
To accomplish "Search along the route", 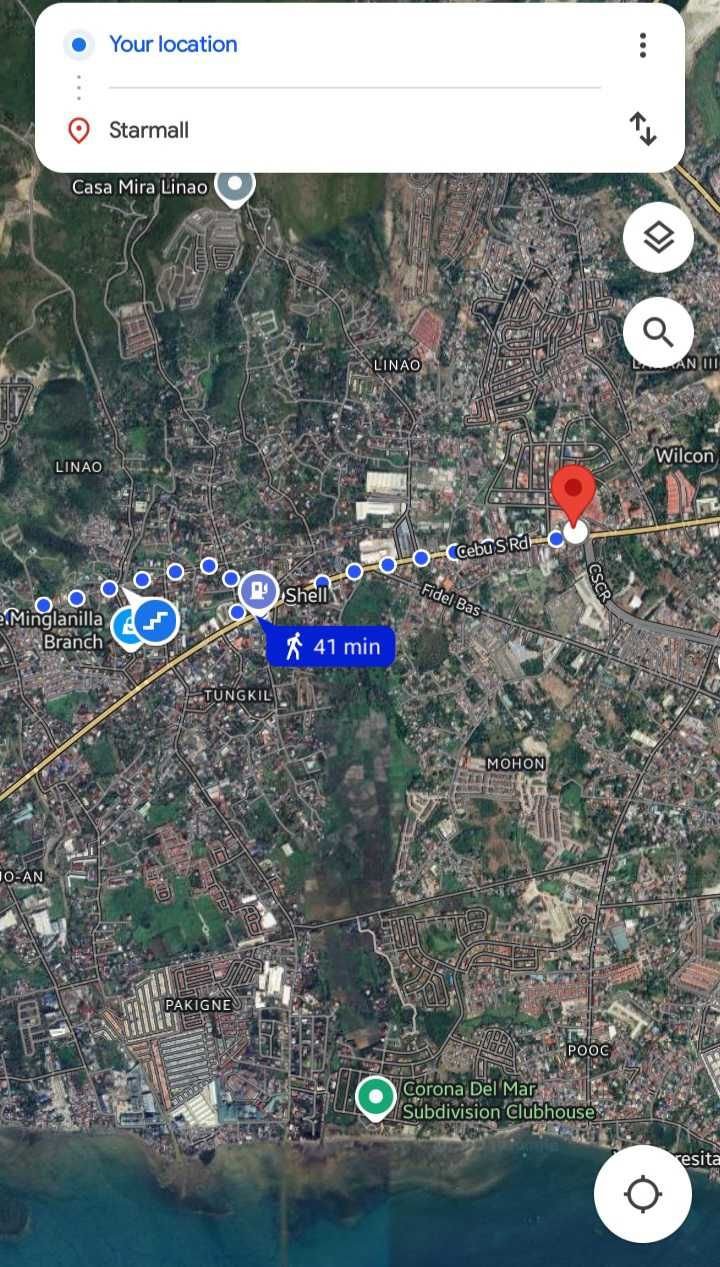I will [x=658, y=331].
